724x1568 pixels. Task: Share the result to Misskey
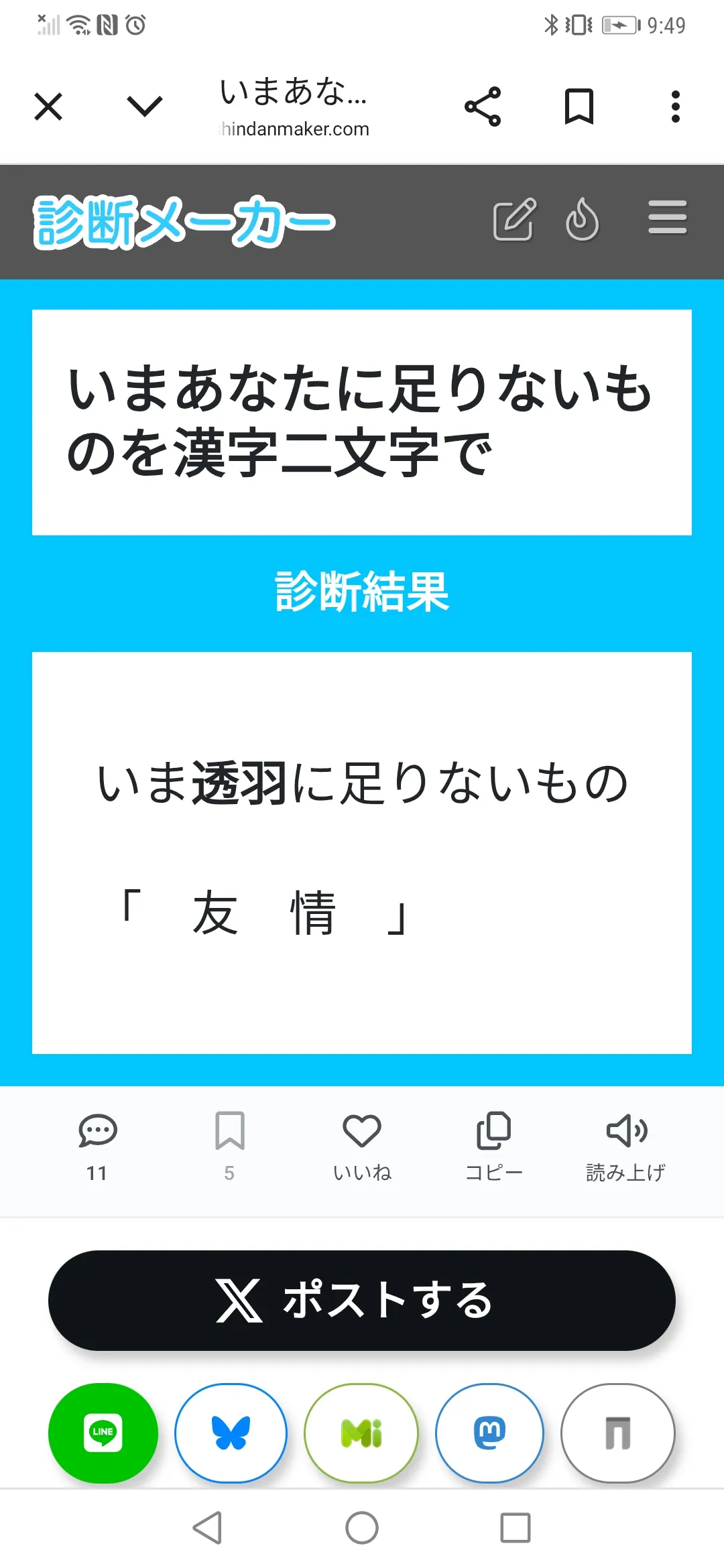(x=361, y=1433)
